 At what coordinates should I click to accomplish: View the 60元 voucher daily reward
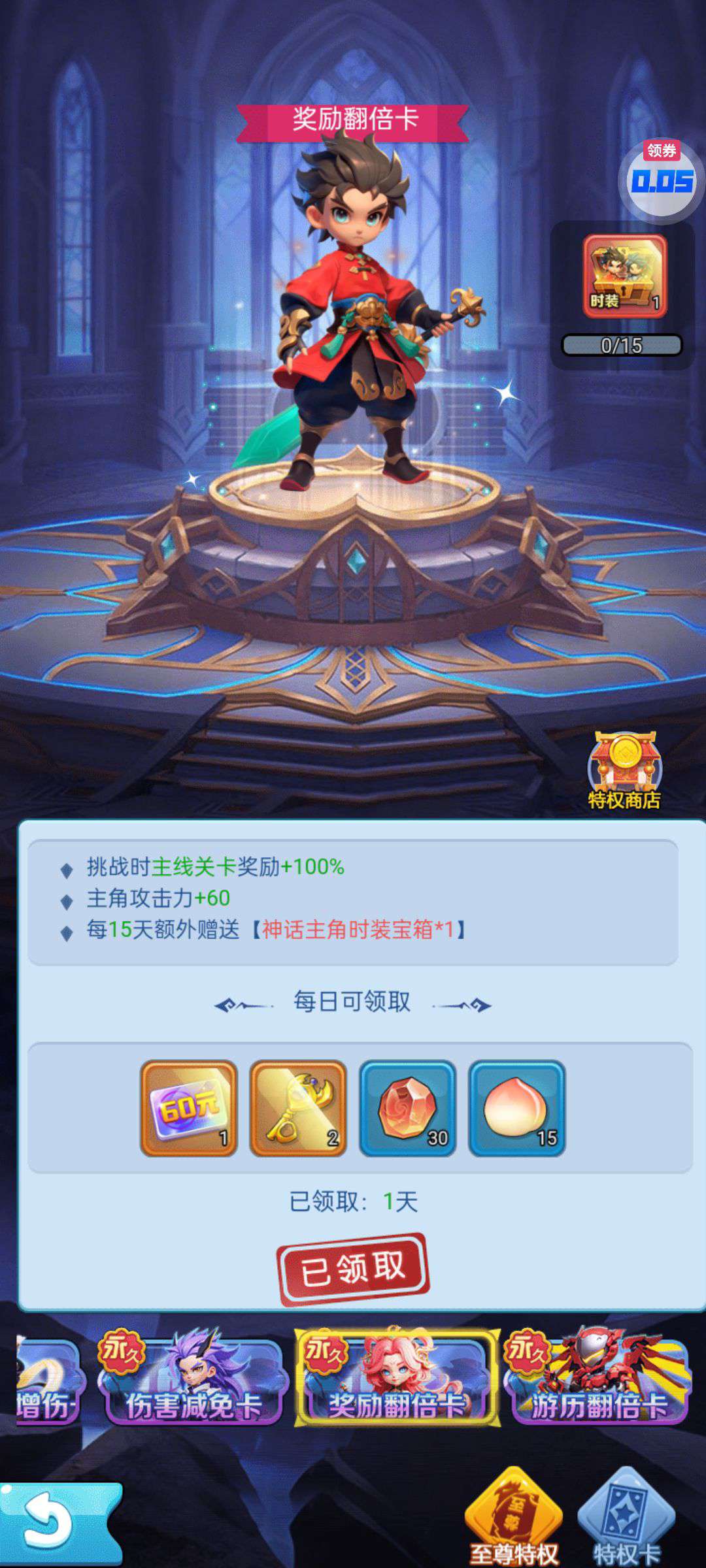(189, 1108)
